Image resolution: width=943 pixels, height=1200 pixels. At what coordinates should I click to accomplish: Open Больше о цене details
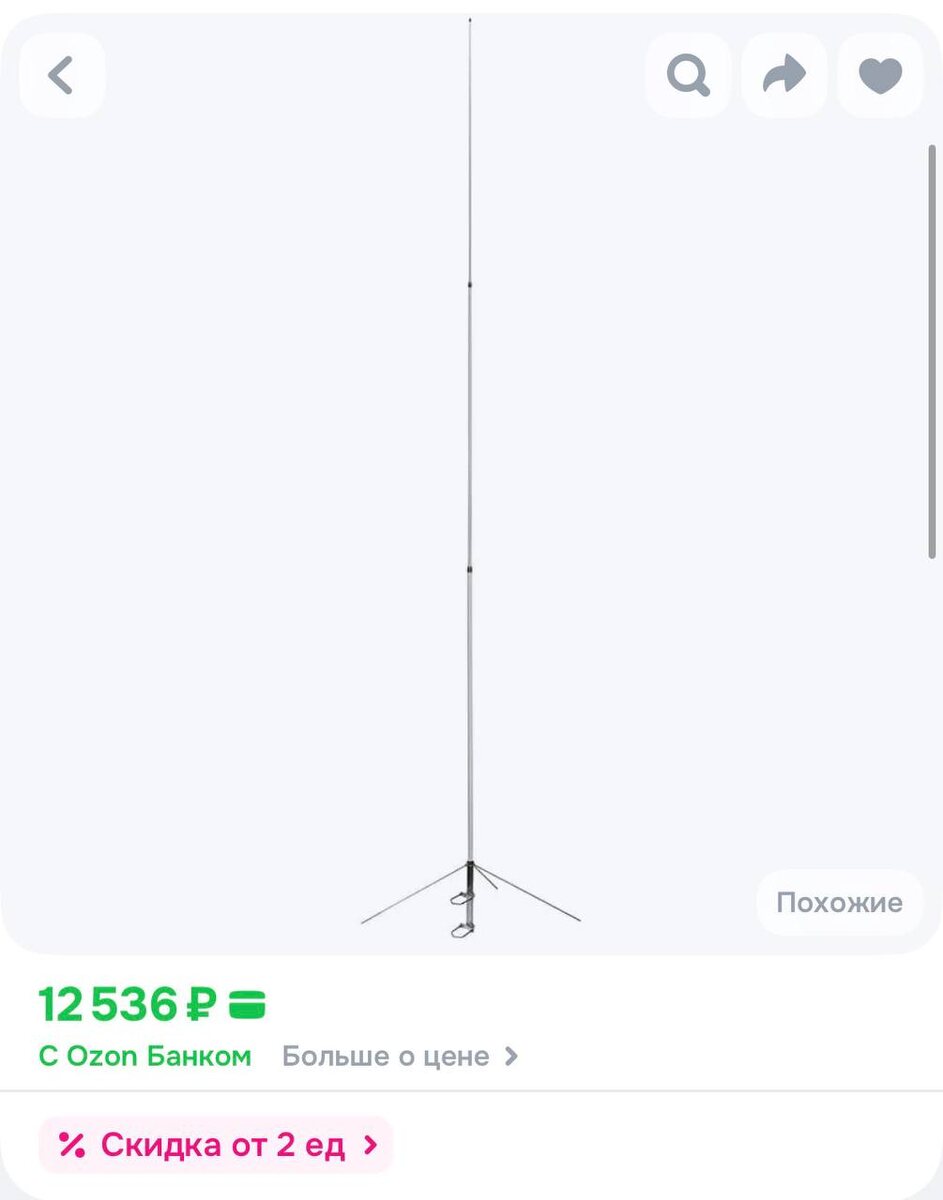point(400,1056)
